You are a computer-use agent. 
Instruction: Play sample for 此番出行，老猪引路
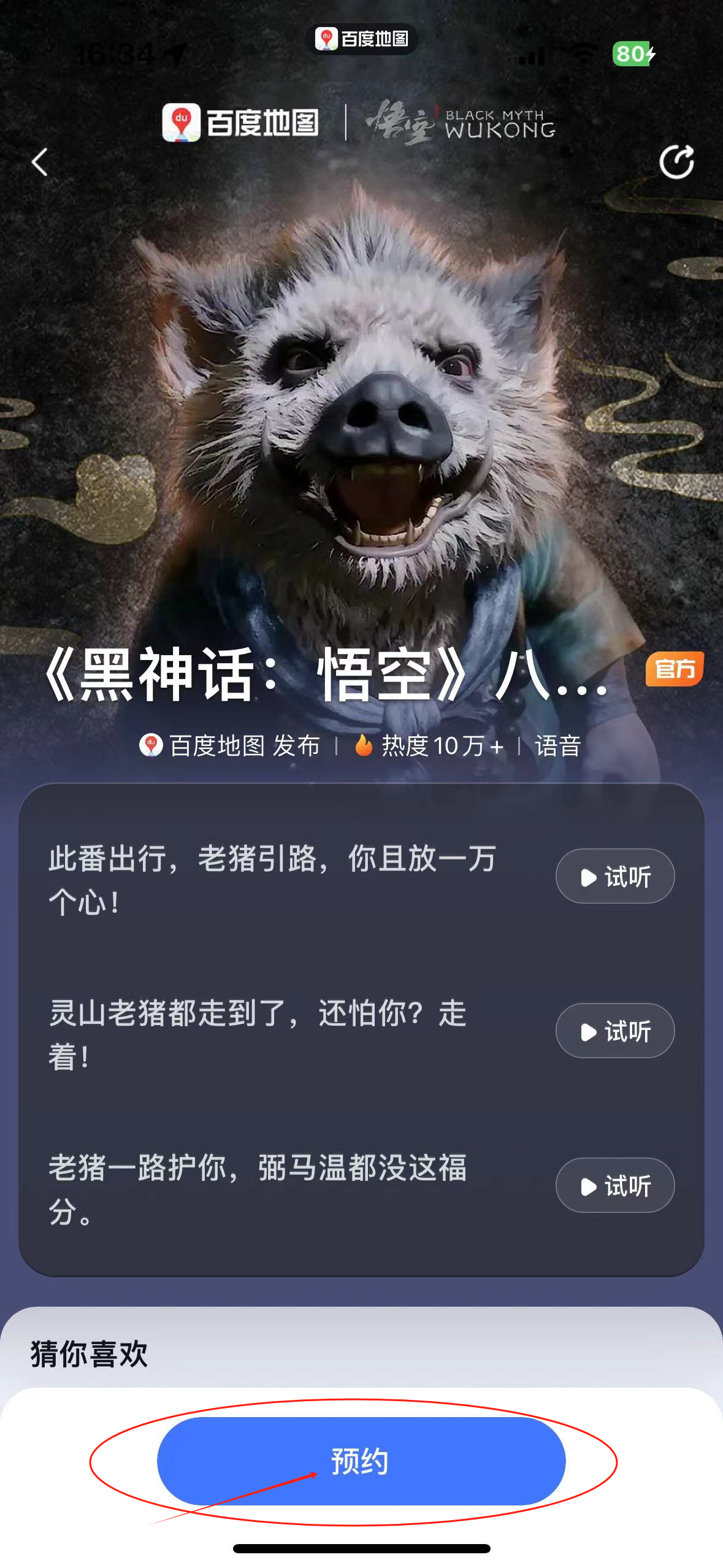614,876
